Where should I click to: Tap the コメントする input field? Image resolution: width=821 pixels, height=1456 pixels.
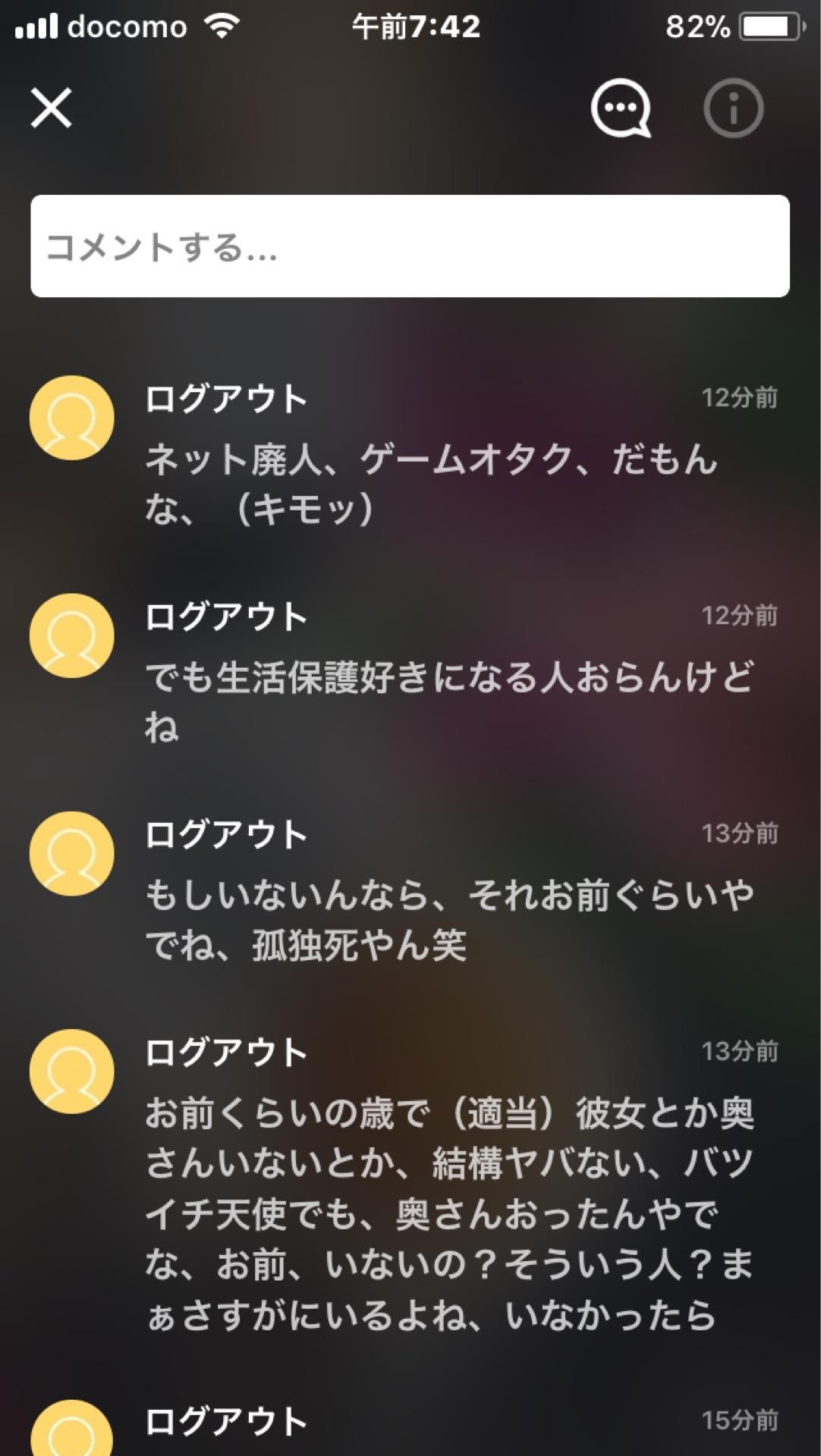point(410,246)
